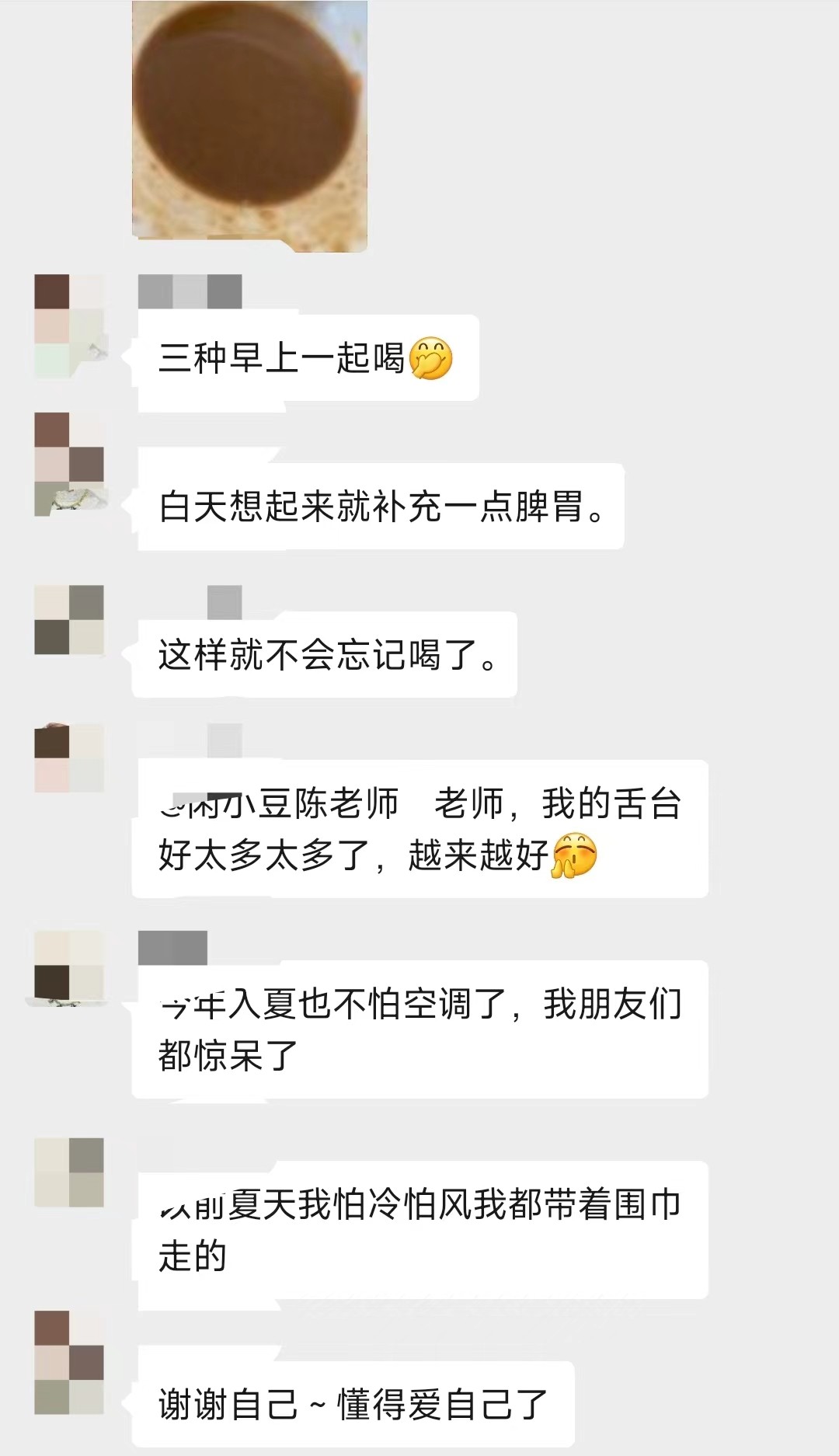The height and width of the screenshot is (1456, 839).
Task: Open the brown drink photo message
Action: tap(249, 124)
